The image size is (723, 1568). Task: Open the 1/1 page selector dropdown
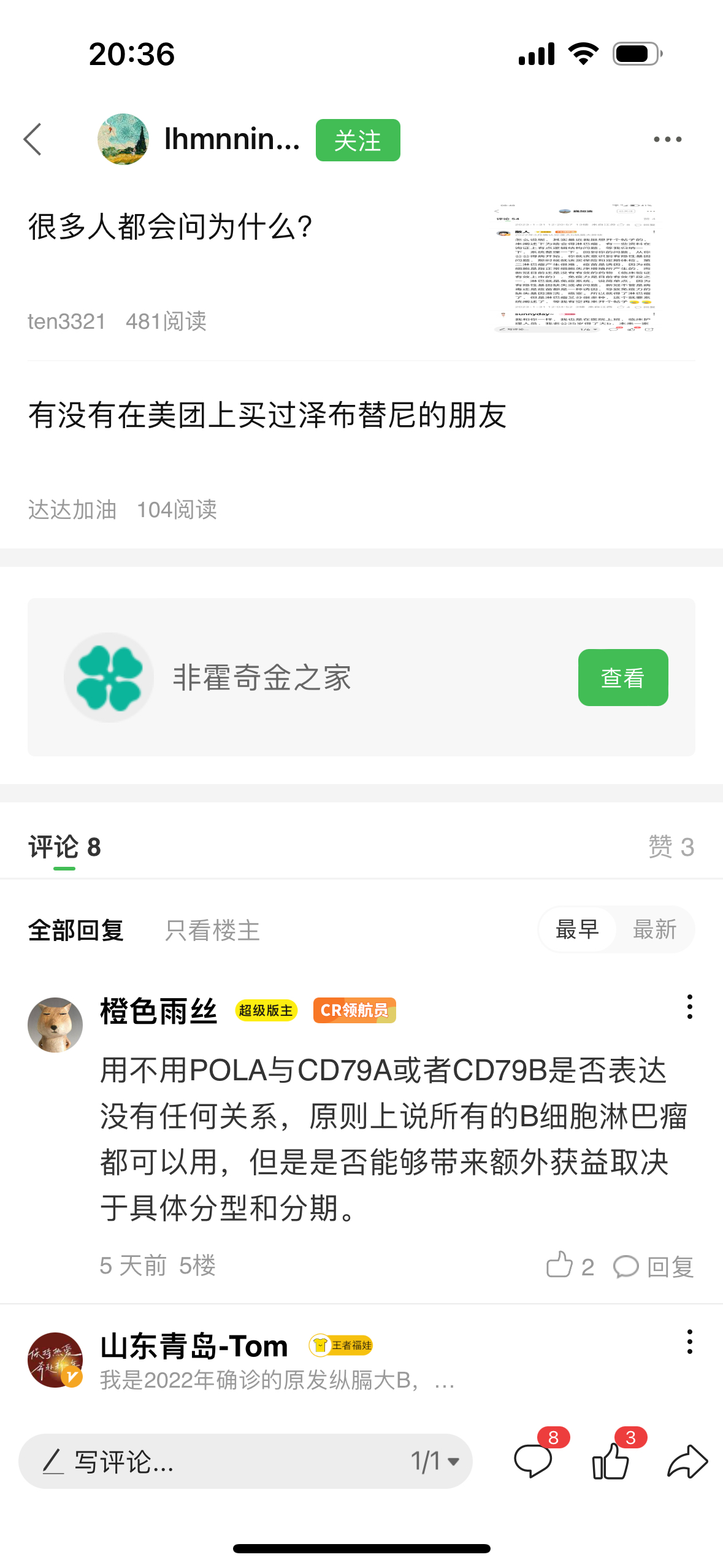tap(435, 1461)
